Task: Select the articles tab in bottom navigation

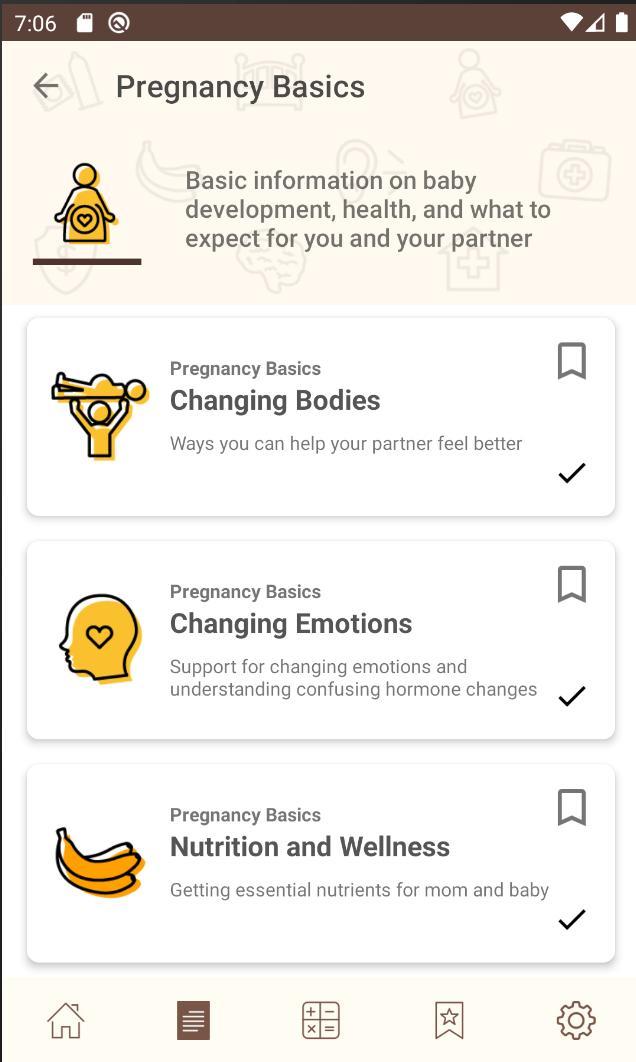Action: [193, 1020]
